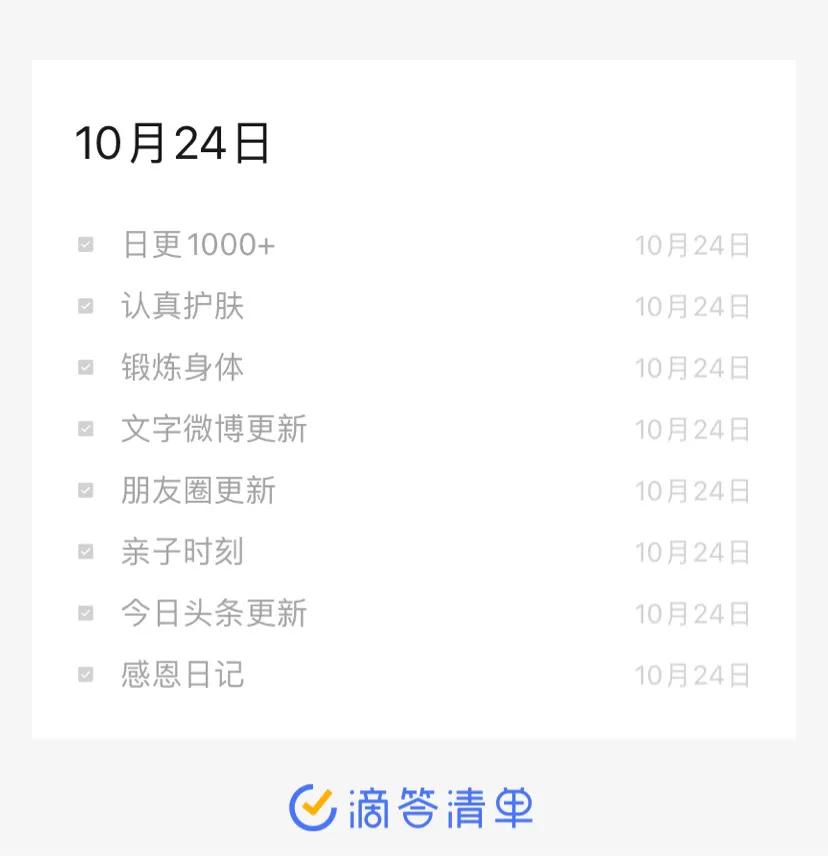Screen dimensions: 828x856
Task: Select the 认真护肤 task text
Action: pyautogui.click(x=180, y=306)
